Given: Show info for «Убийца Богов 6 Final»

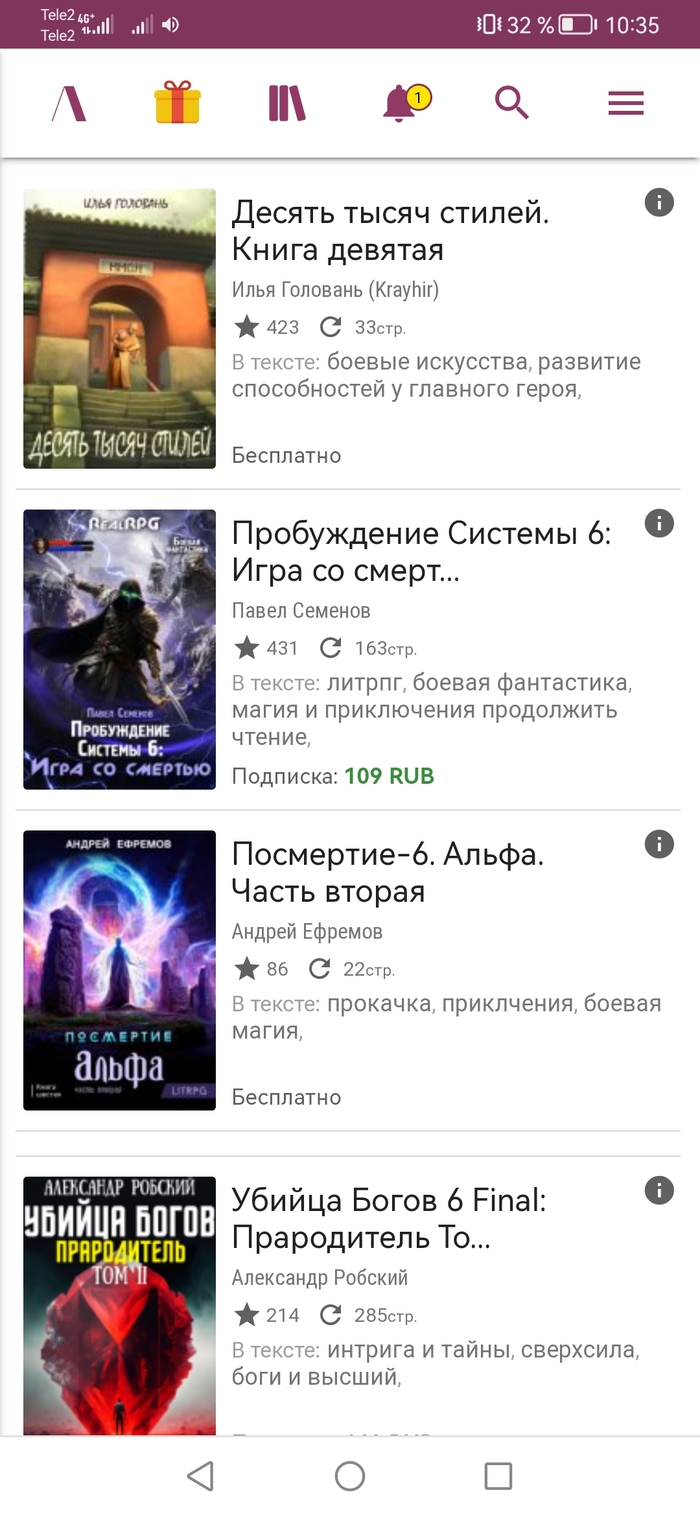Looking at the screenshot, I should [659, 1190].
